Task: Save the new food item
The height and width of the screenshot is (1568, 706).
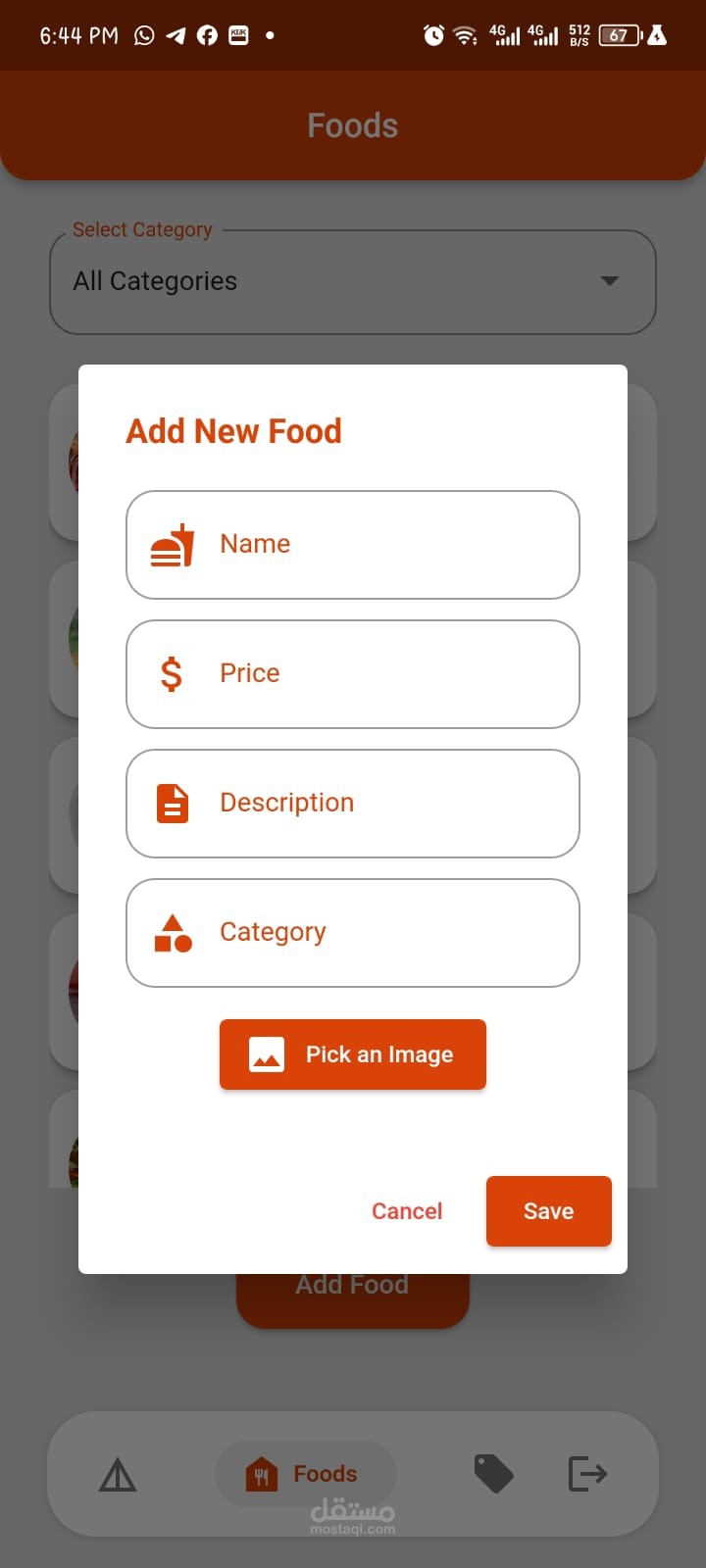Action: [548, 1211]
